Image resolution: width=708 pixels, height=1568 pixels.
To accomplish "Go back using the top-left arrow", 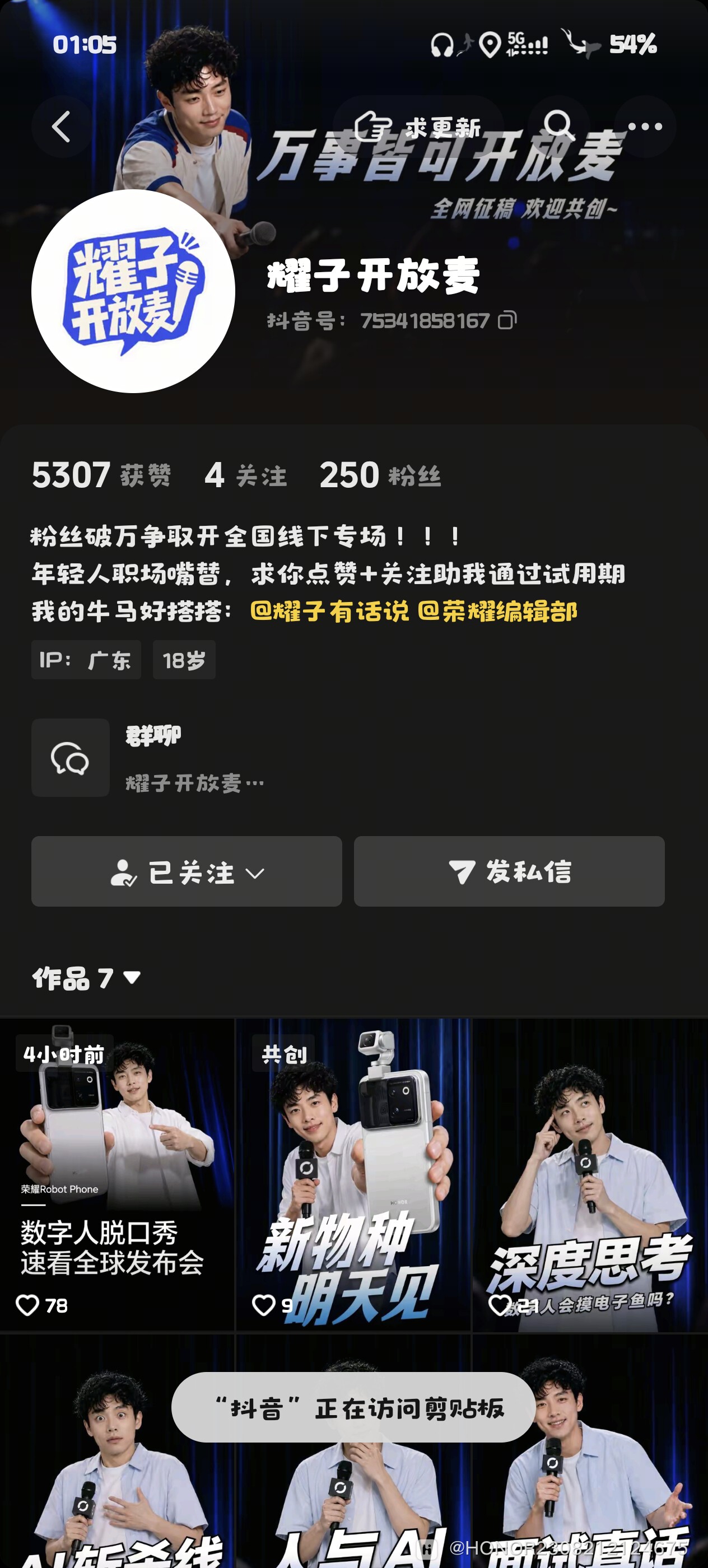I will (62, 127).
